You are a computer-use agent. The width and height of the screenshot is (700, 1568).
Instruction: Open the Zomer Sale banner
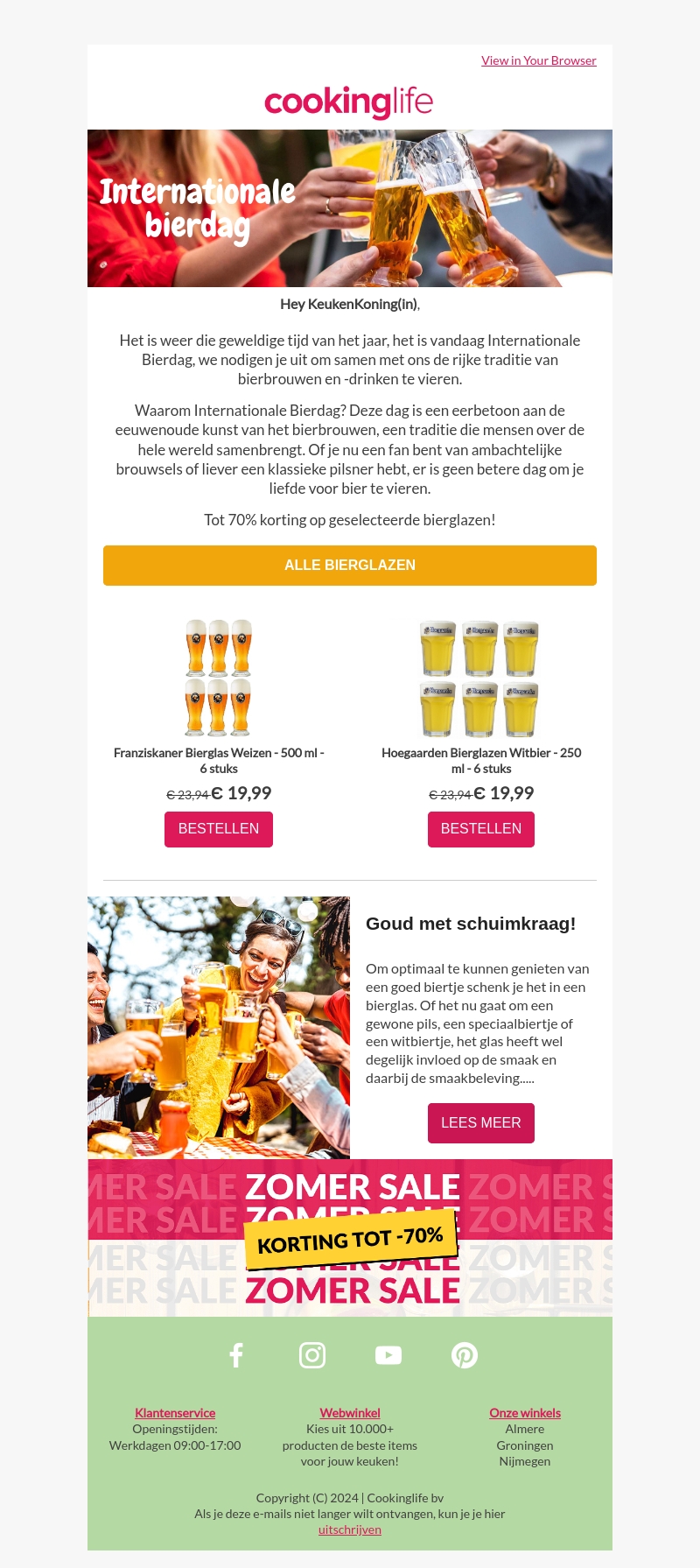(350, 1238)
